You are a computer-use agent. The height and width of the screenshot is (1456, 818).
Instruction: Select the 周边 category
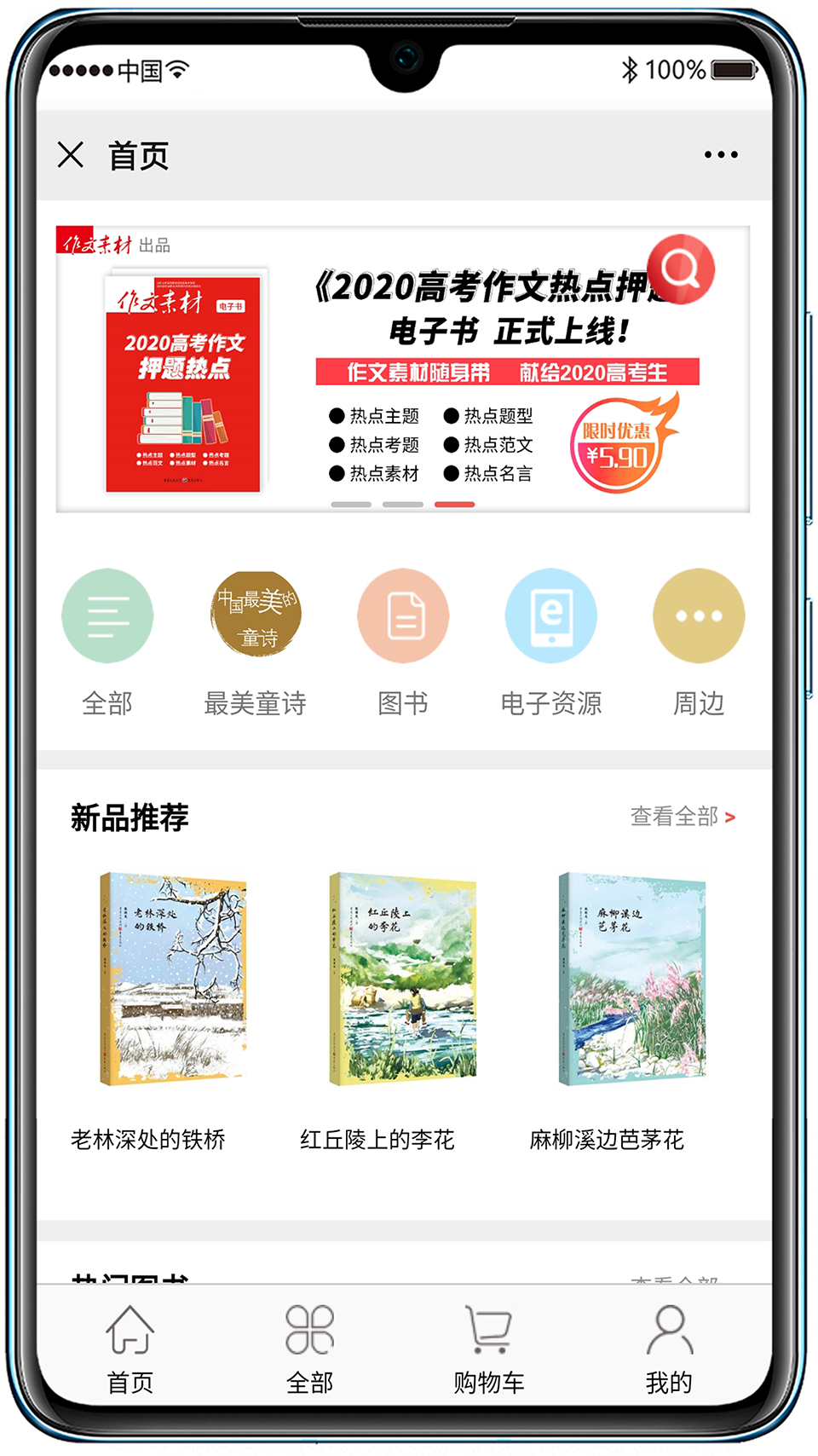point(699,616)
